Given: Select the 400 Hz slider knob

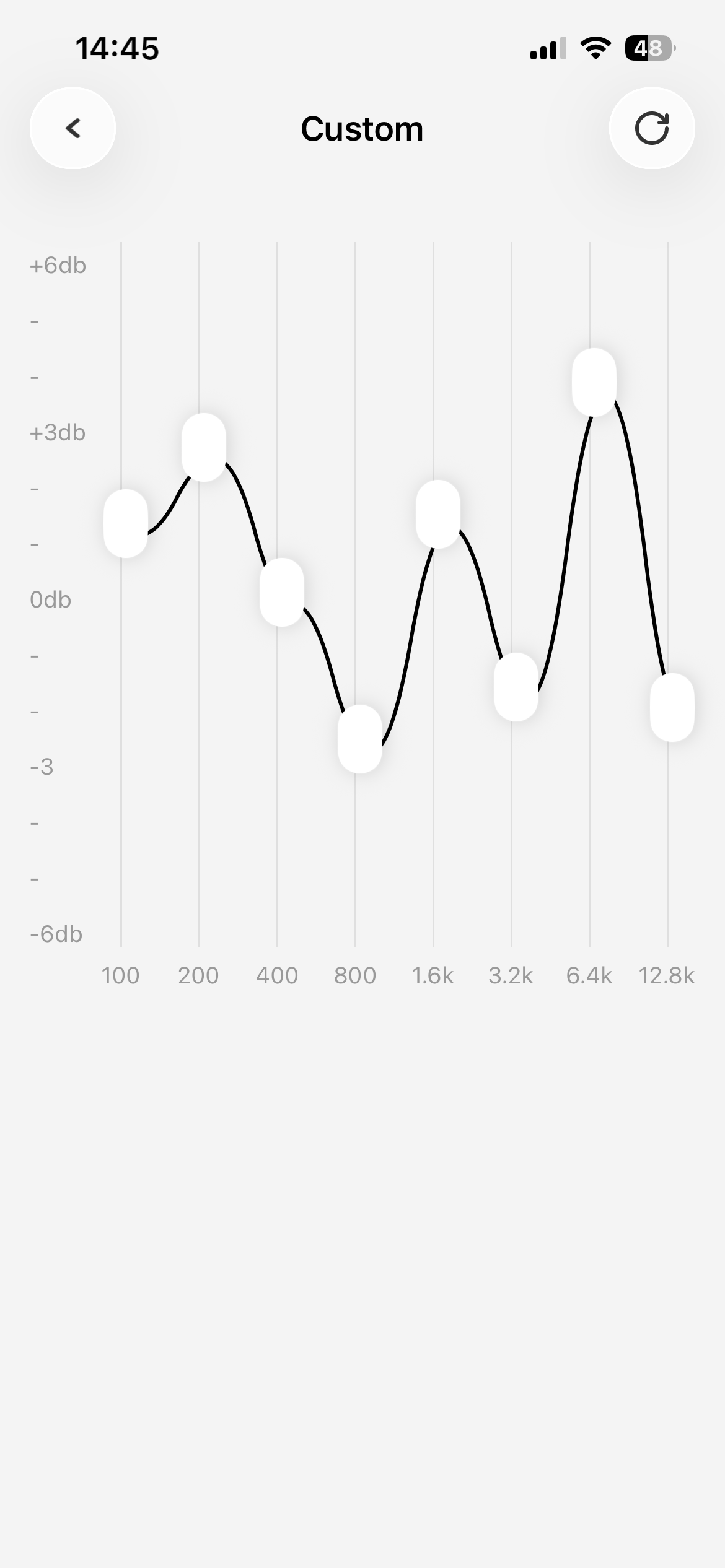Looking at the screenshot, I should pos(282,592).
